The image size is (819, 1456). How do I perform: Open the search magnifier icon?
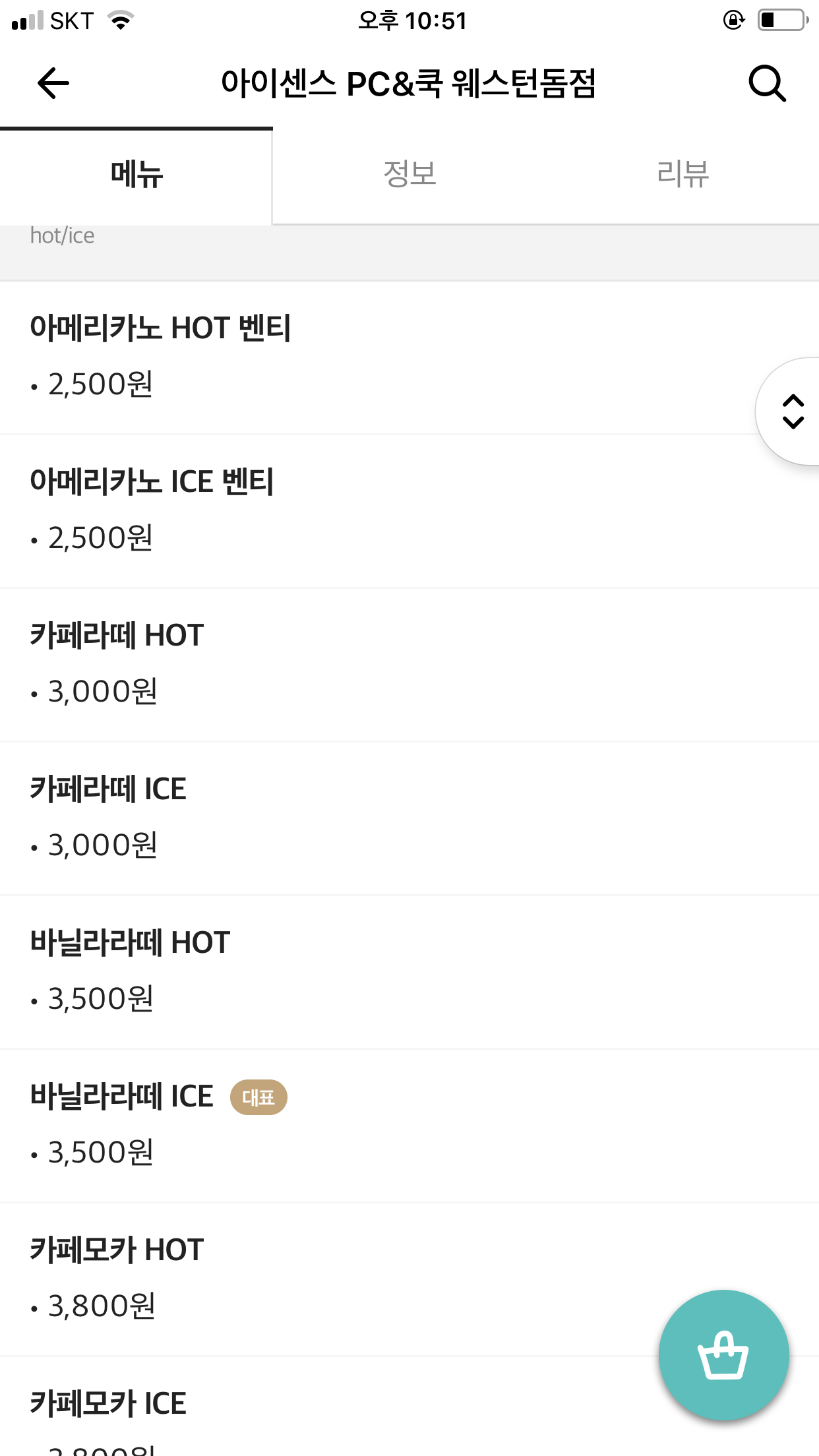767,84
